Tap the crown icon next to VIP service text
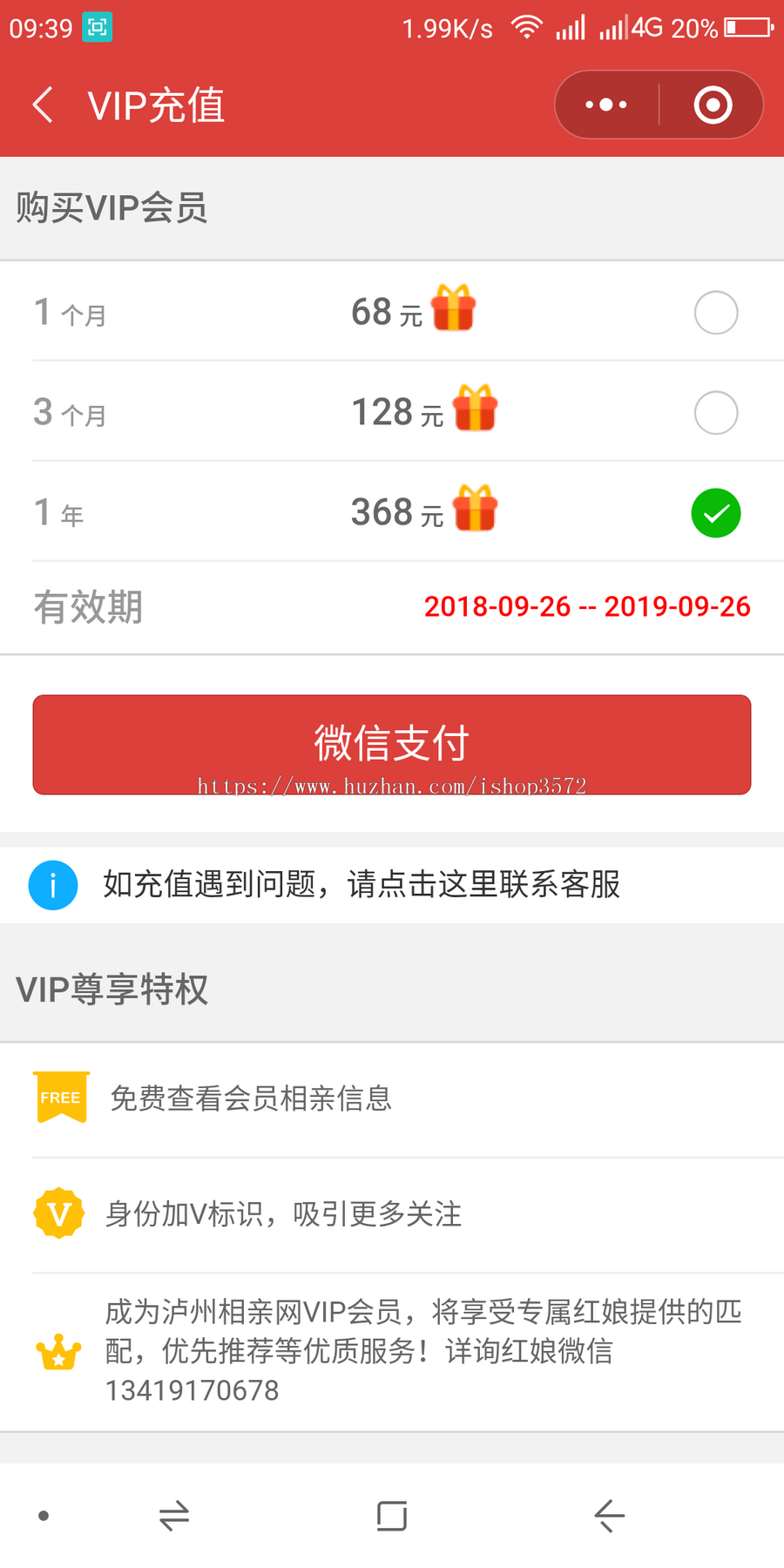Viewport: 784px width, 1568px height. [57, 1352]
